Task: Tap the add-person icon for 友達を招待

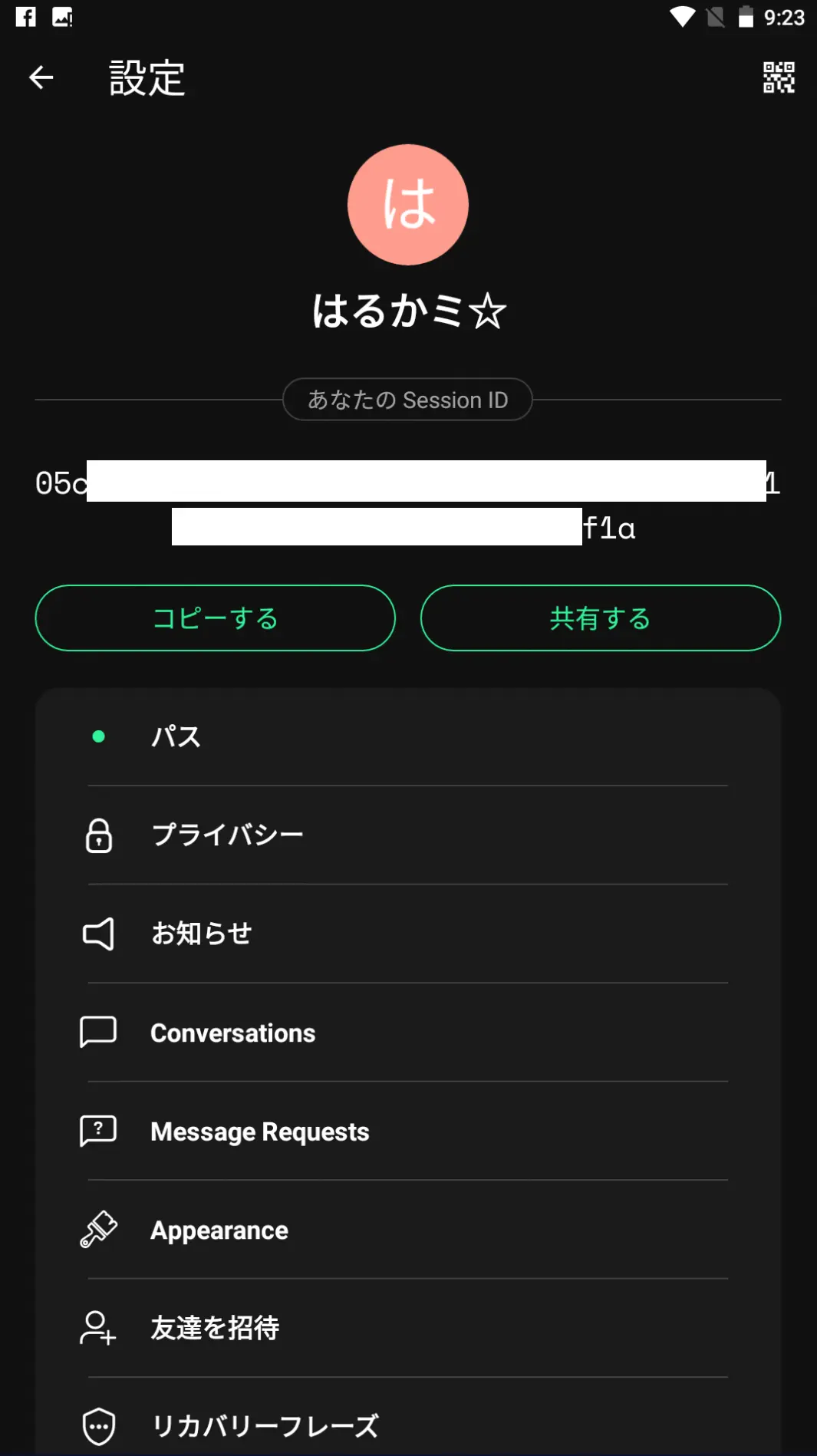Action: tap(97, 1329)
